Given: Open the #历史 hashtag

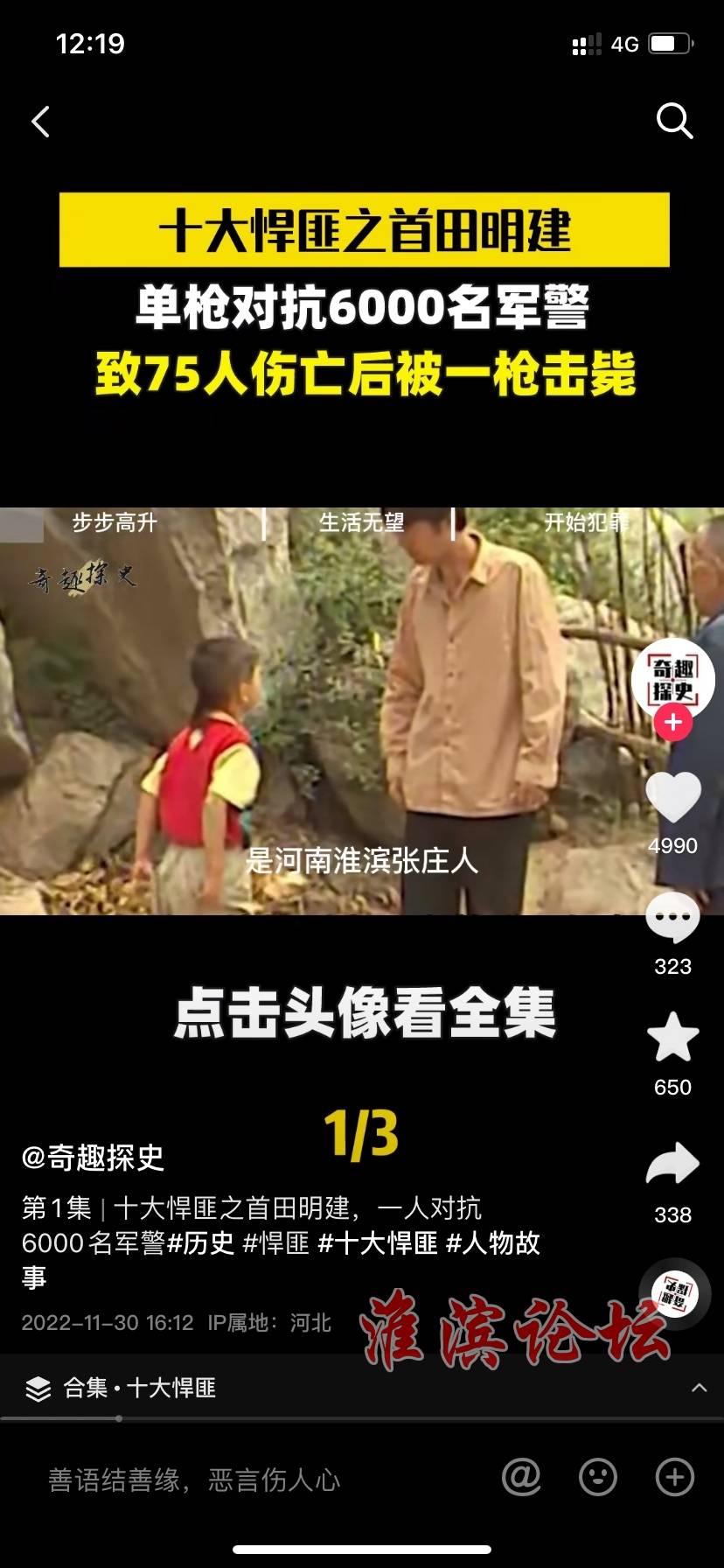Looking at the screenshot, I should point(200,1242).
